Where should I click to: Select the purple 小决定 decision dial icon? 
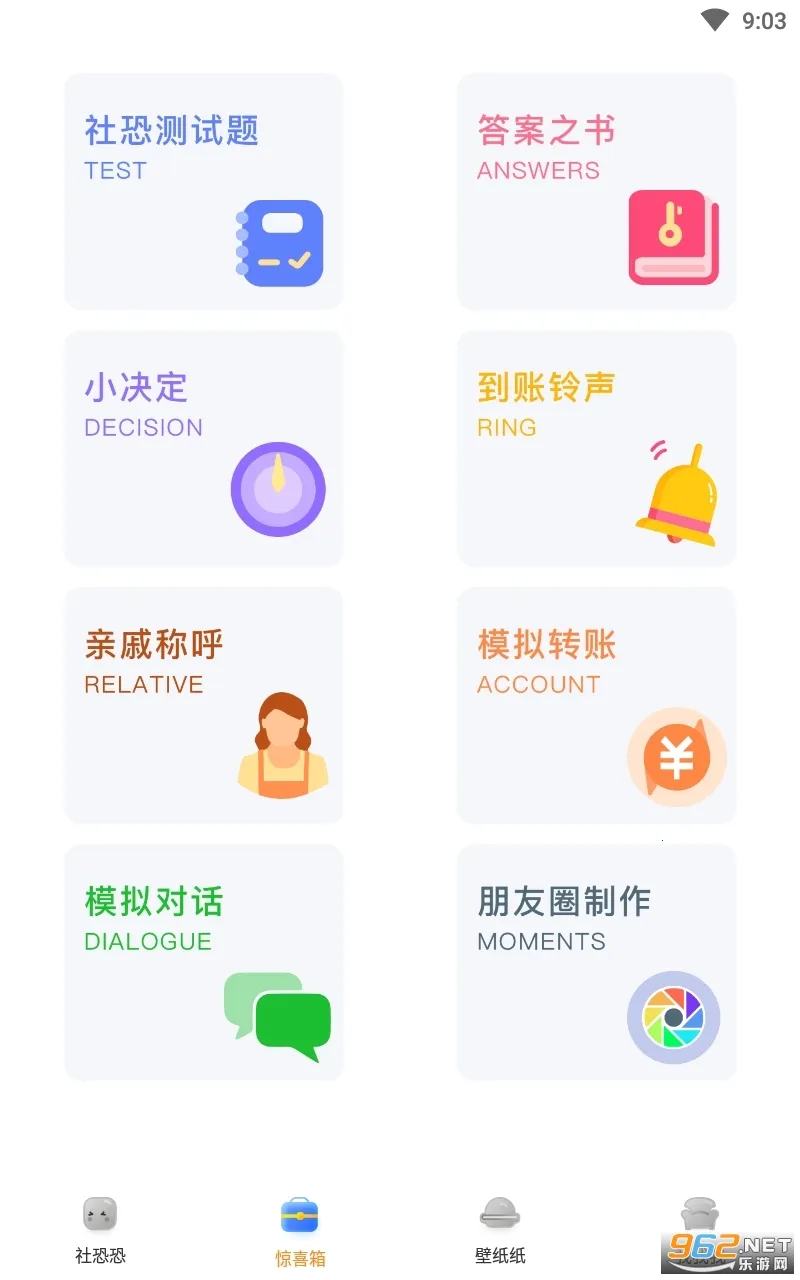pyautogui.click(x=279, y=489)
